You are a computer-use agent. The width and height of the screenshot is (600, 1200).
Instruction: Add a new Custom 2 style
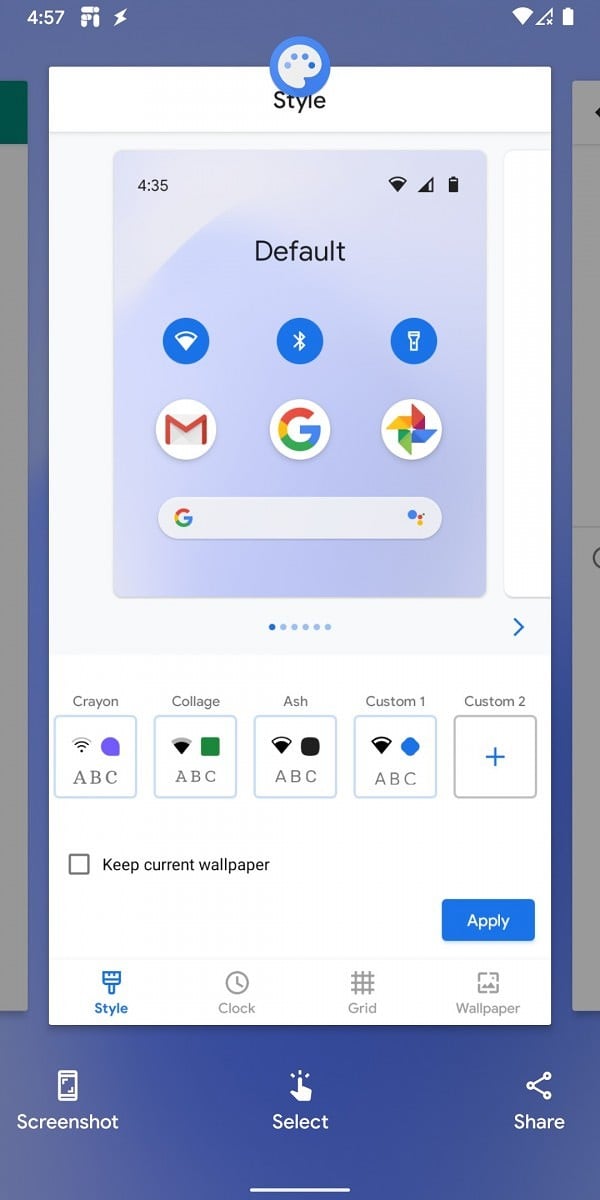(x=495, y=757)
